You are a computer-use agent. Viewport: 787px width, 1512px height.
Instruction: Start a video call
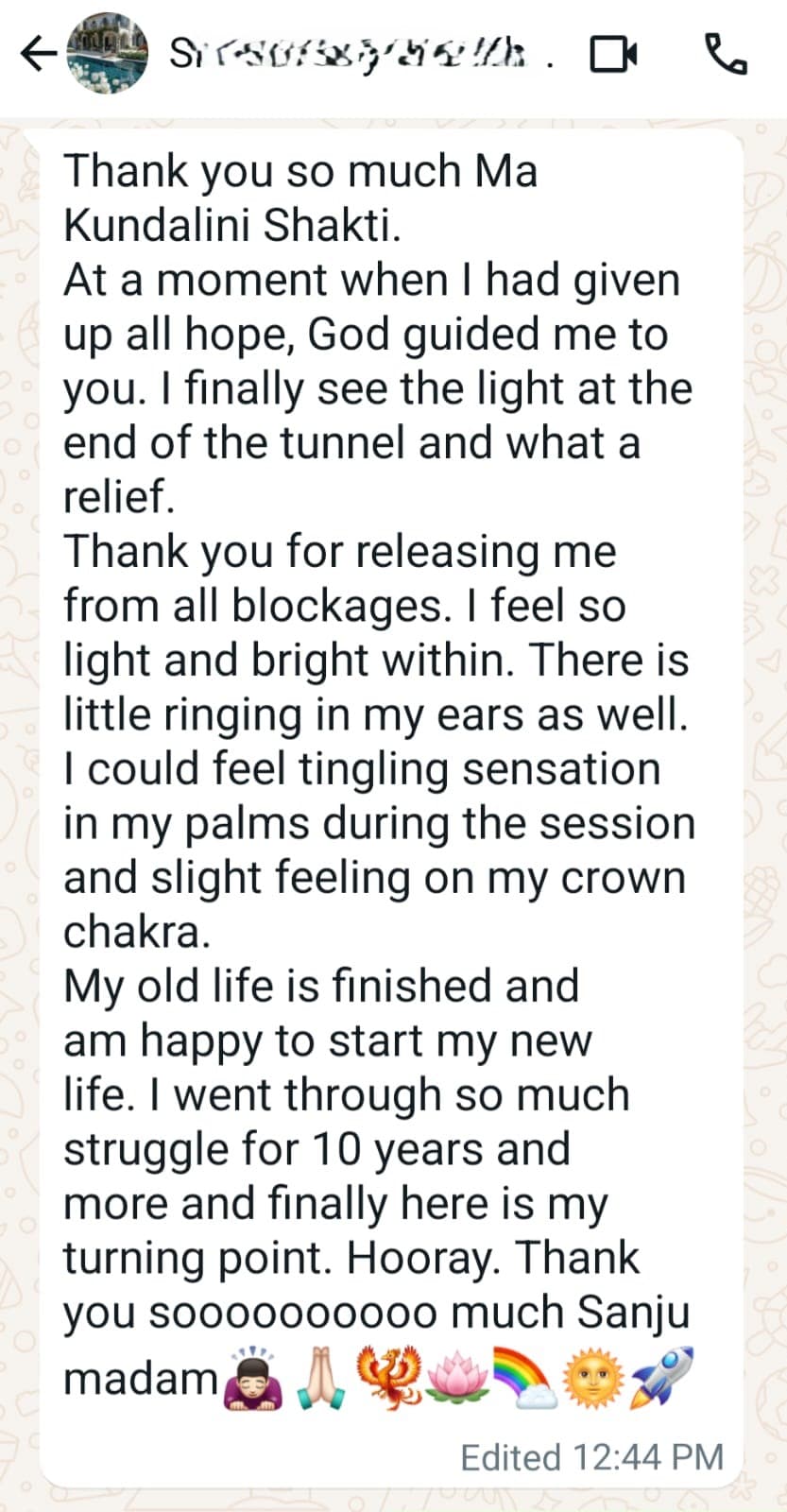point(613,54)
